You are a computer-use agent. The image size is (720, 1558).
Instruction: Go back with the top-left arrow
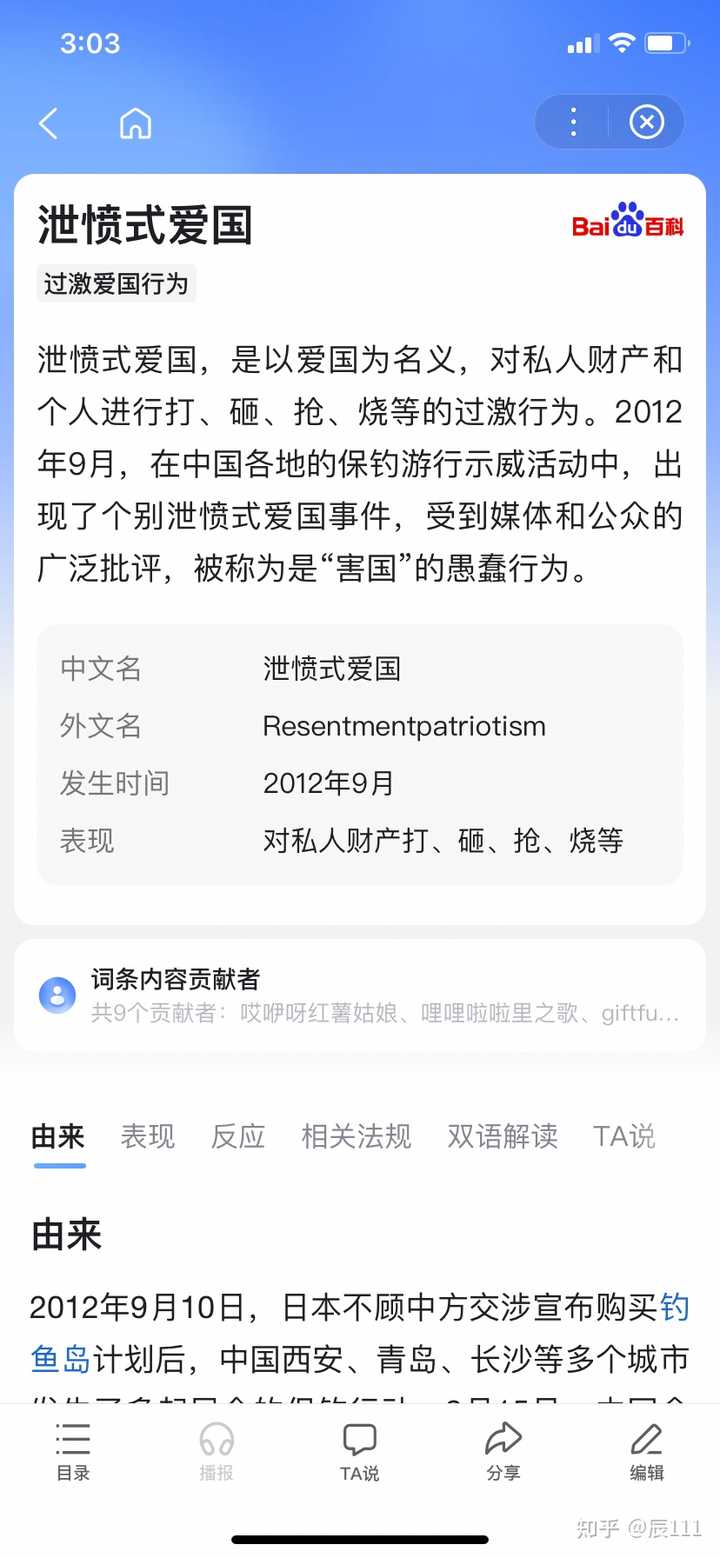(x=48, y=123)
